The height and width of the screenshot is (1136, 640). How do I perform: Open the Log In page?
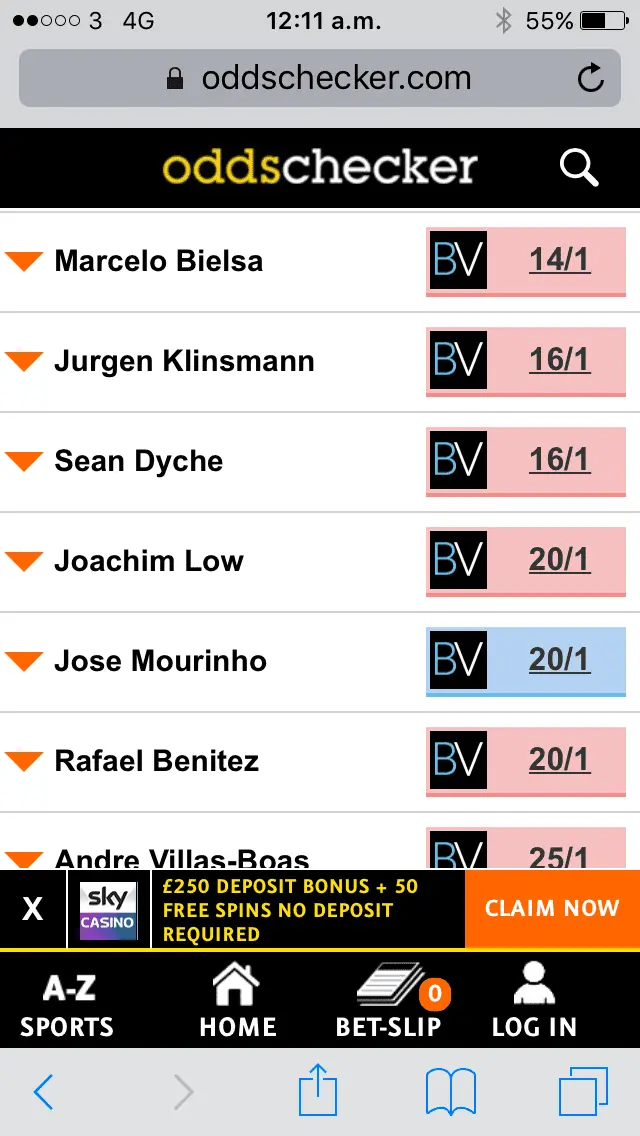click(x=534, y=1005)
